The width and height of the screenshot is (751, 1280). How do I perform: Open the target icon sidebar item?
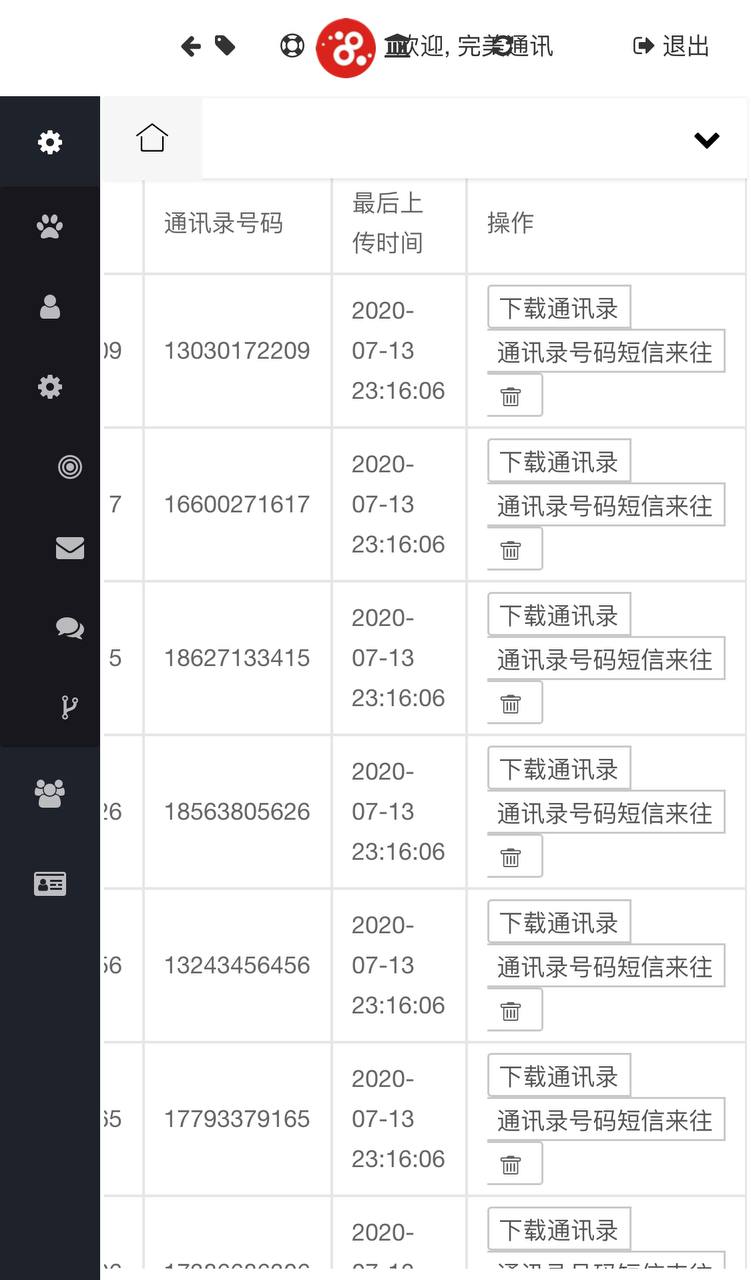coord(70,467)
